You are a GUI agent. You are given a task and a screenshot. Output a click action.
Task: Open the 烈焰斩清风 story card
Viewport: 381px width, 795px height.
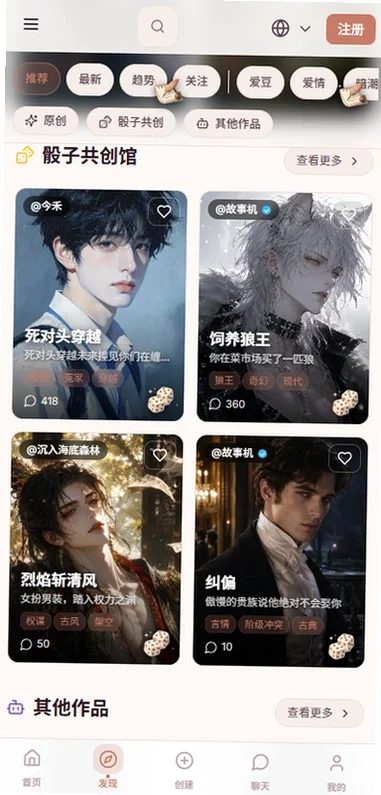(x=95, y=548)
